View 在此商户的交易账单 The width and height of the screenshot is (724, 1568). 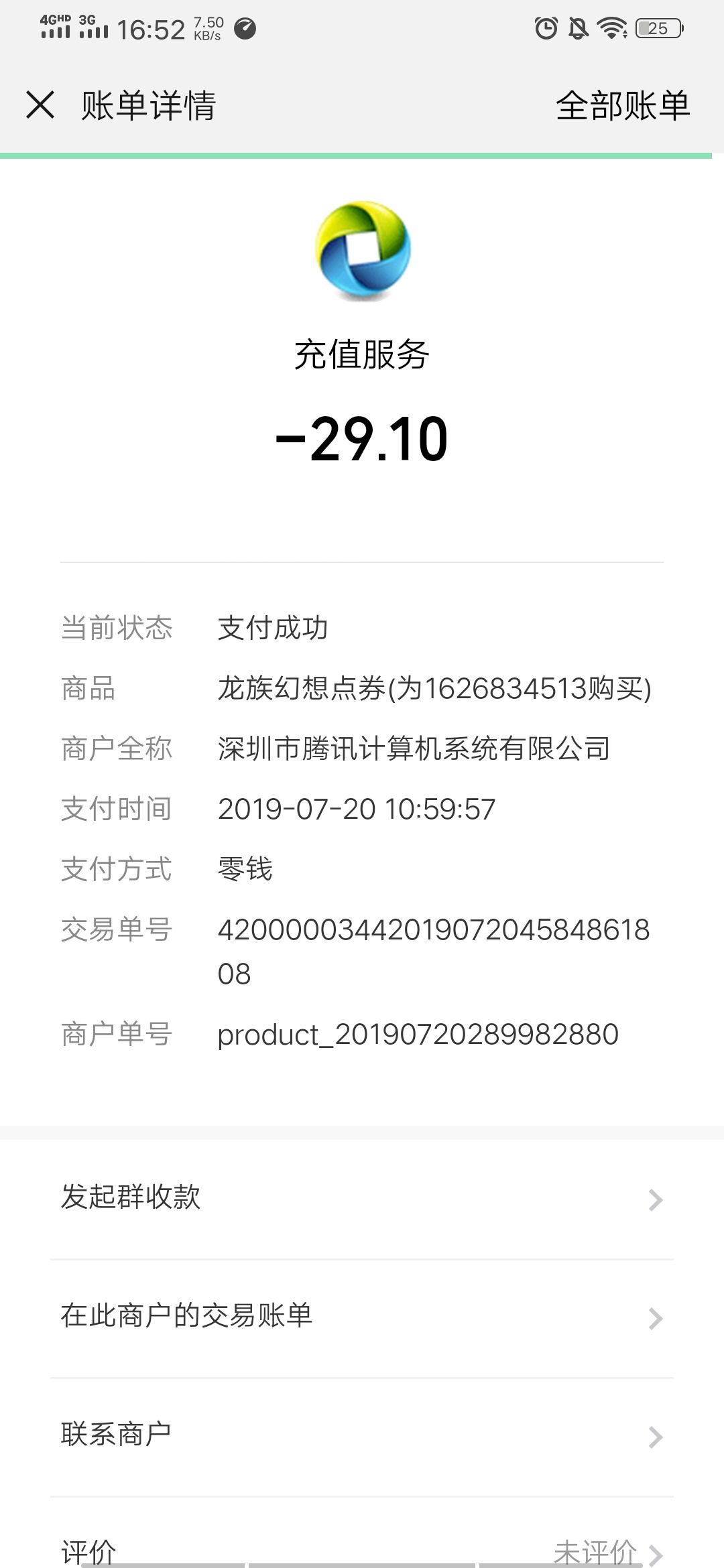(x=362, y=1318)
